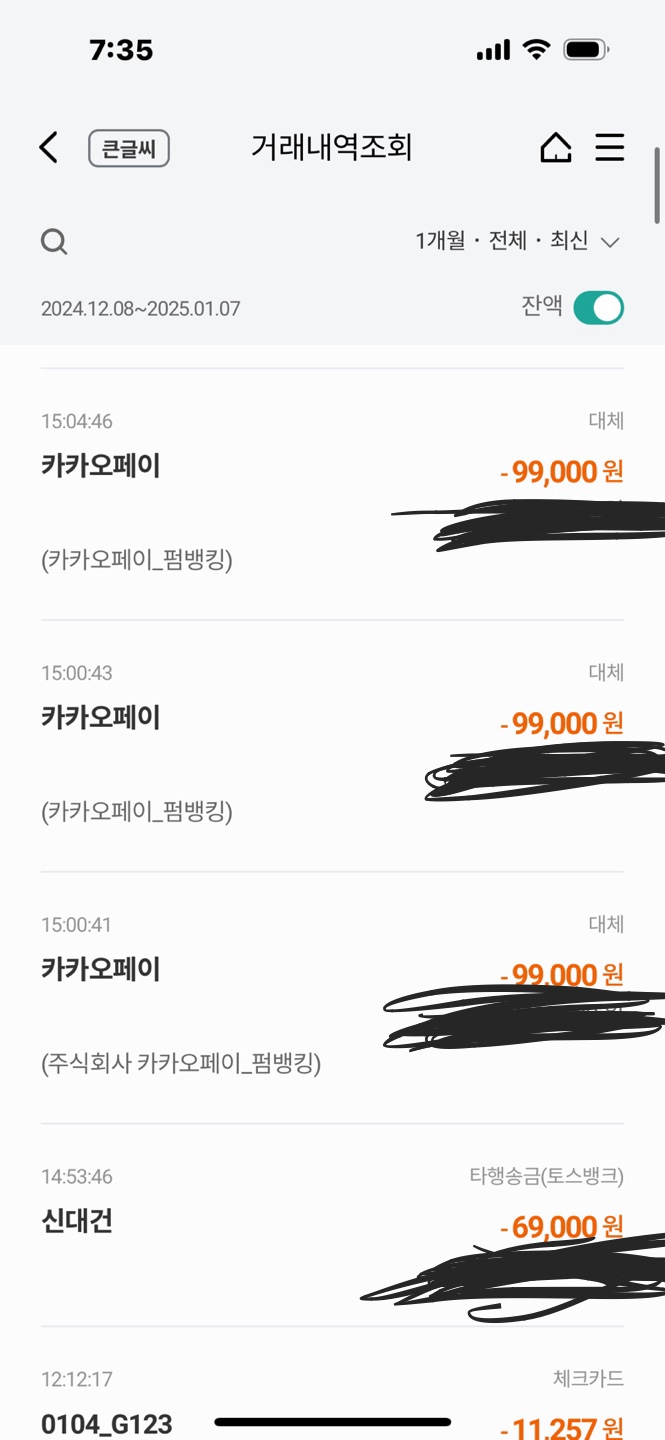Open the home icon in the header

556,148
